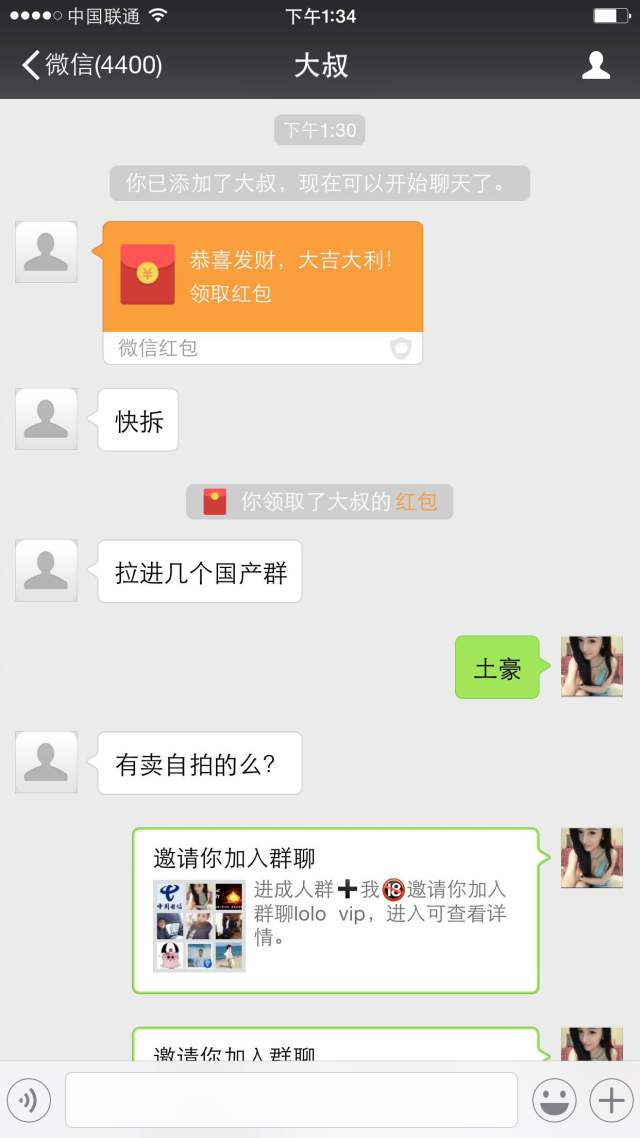Focus the message text field

click(x=291, y=1100)
